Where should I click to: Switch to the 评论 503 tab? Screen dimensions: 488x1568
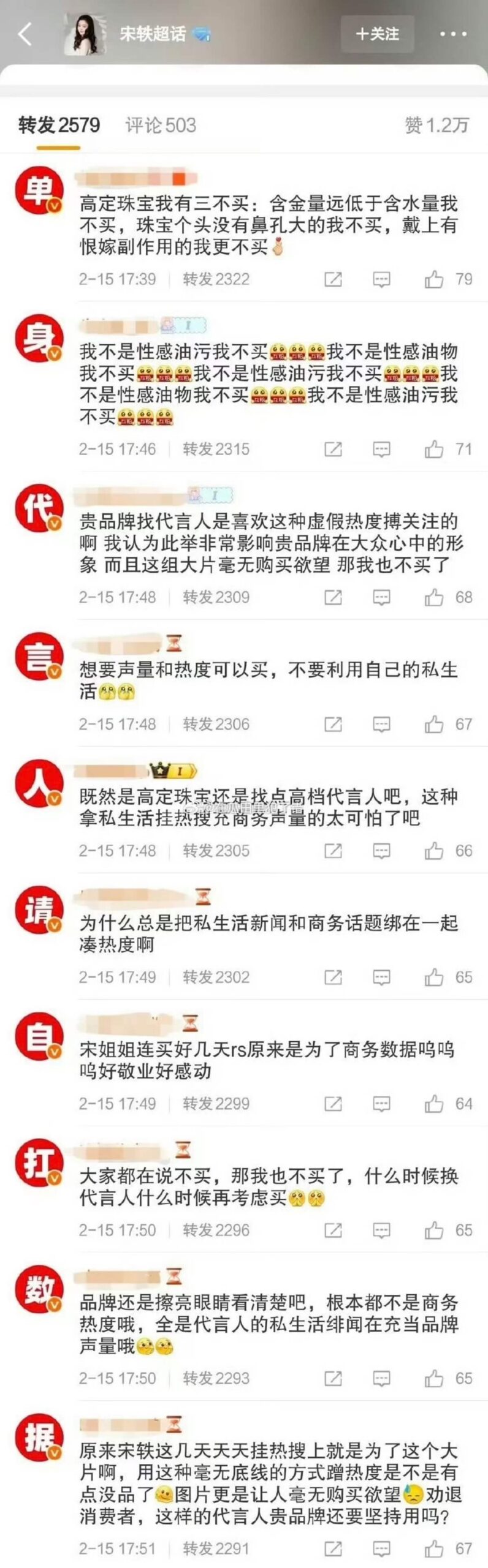point(161,126)
